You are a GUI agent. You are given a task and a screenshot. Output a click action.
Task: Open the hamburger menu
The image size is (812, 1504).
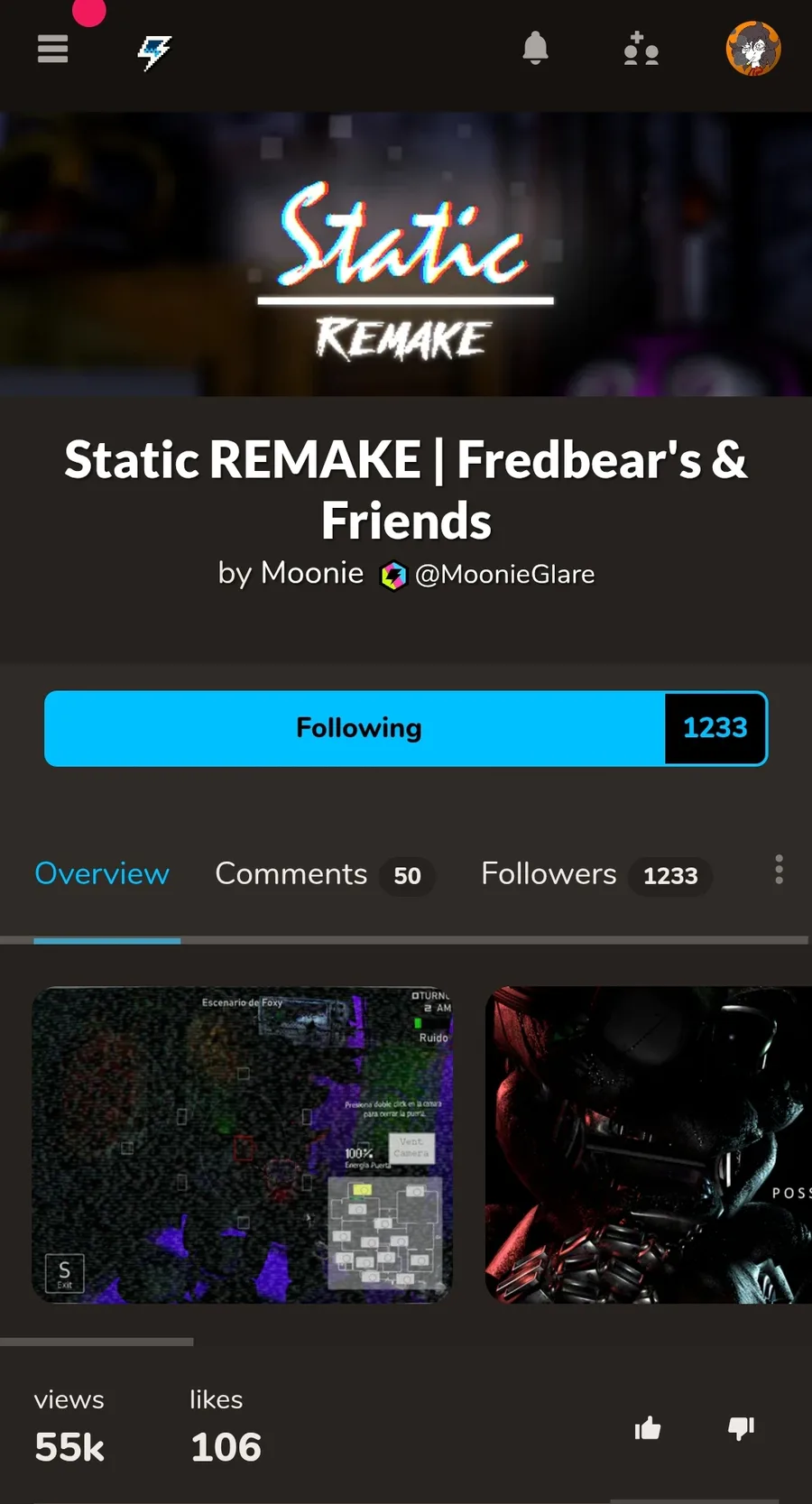tap(52, 49)
